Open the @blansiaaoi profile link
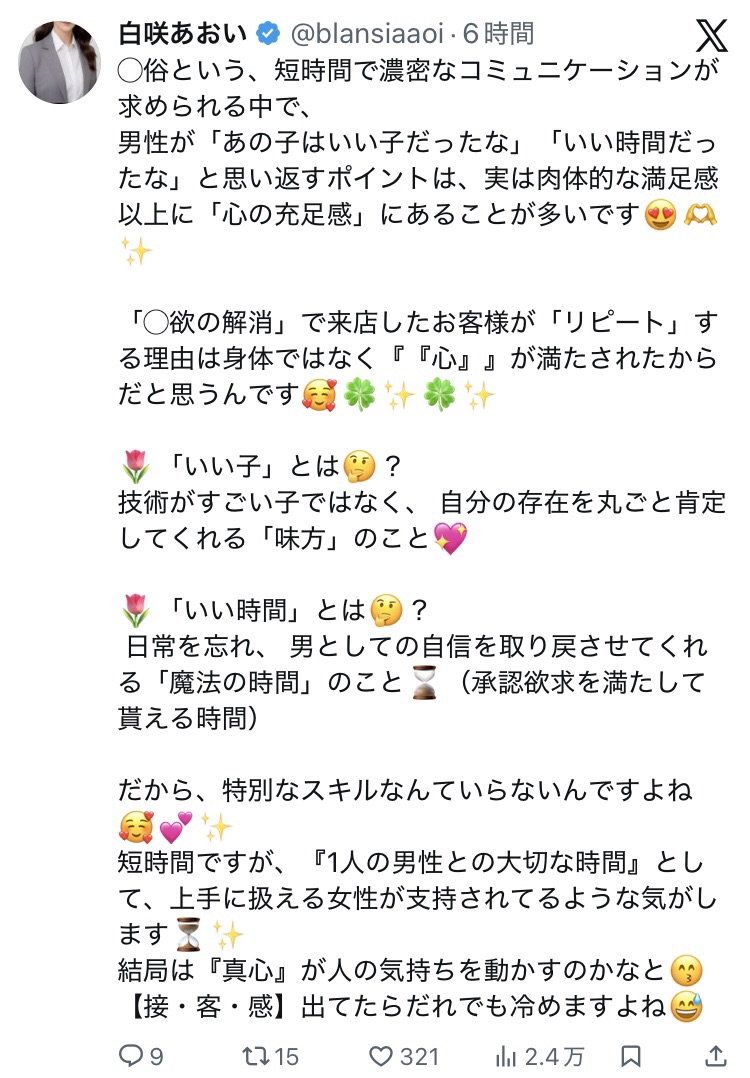The image size is (750, 1078). coord(366,32)
